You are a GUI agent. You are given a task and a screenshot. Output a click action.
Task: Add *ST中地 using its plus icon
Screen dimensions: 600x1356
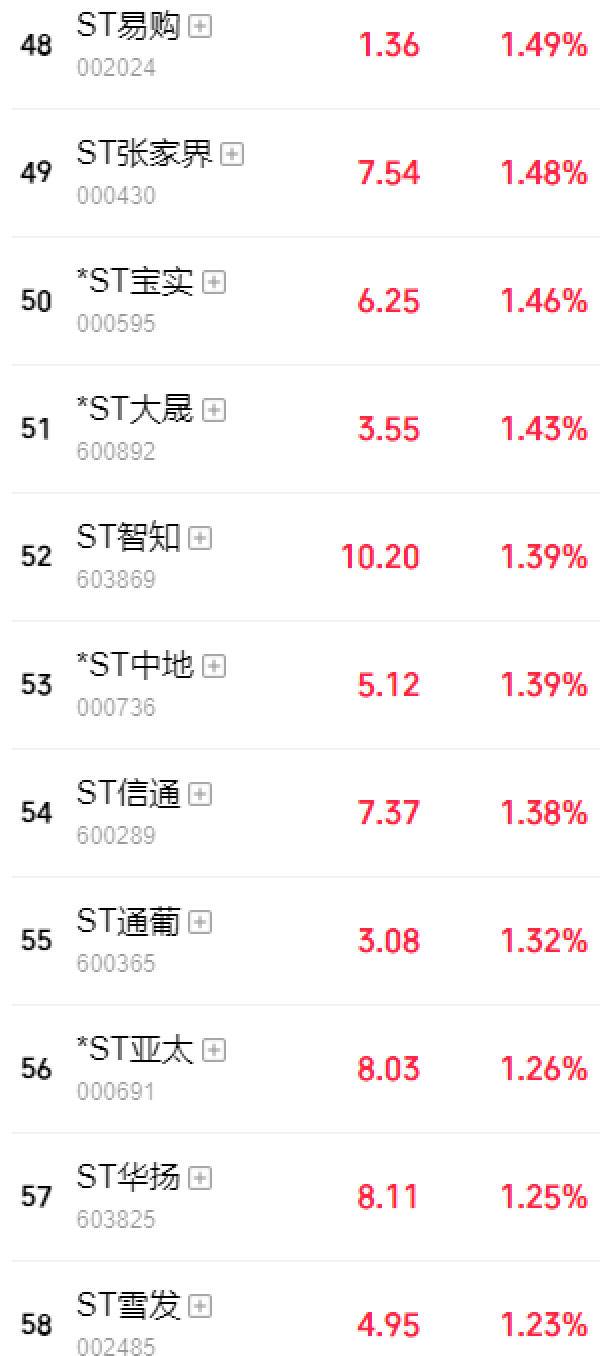214,666
